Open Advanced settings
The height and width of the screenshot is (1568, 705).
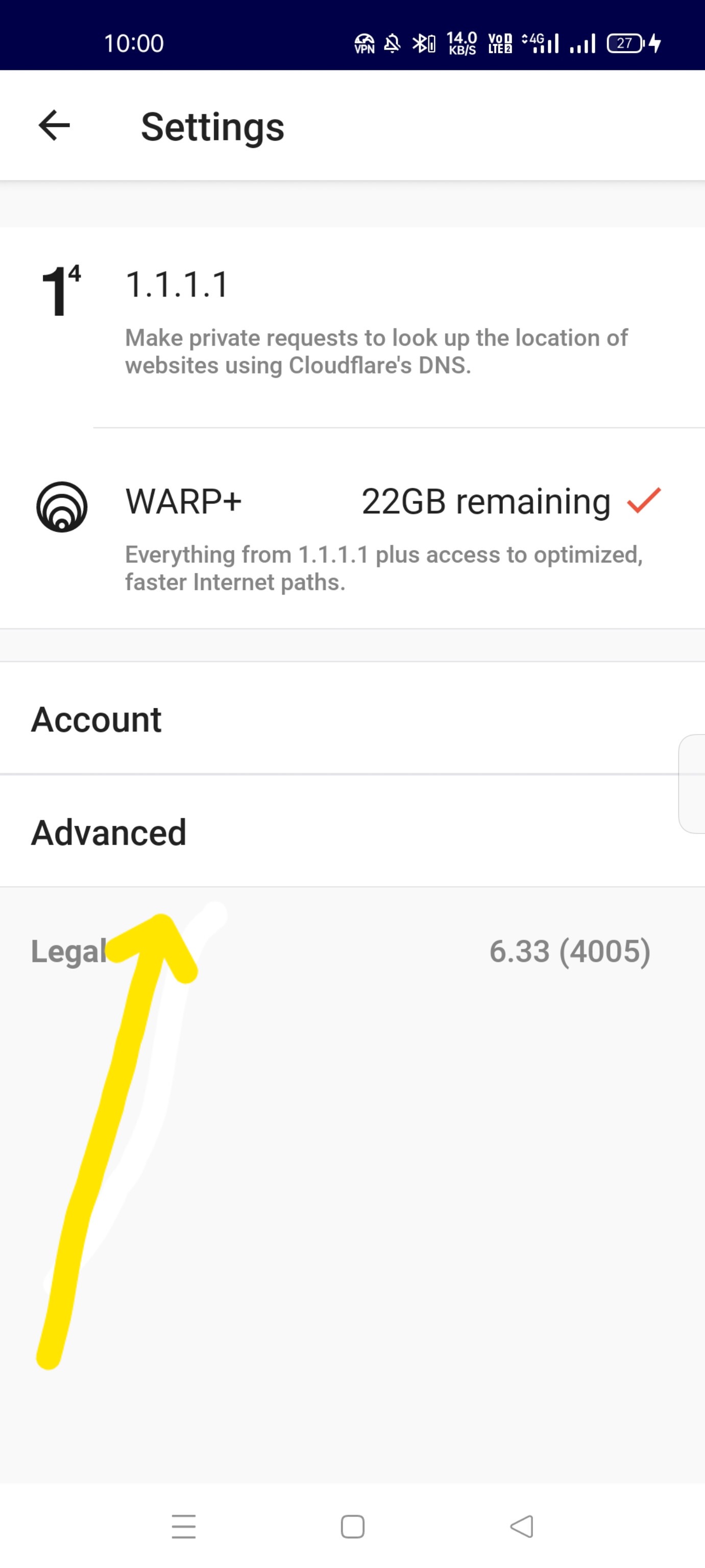point(108,832)
